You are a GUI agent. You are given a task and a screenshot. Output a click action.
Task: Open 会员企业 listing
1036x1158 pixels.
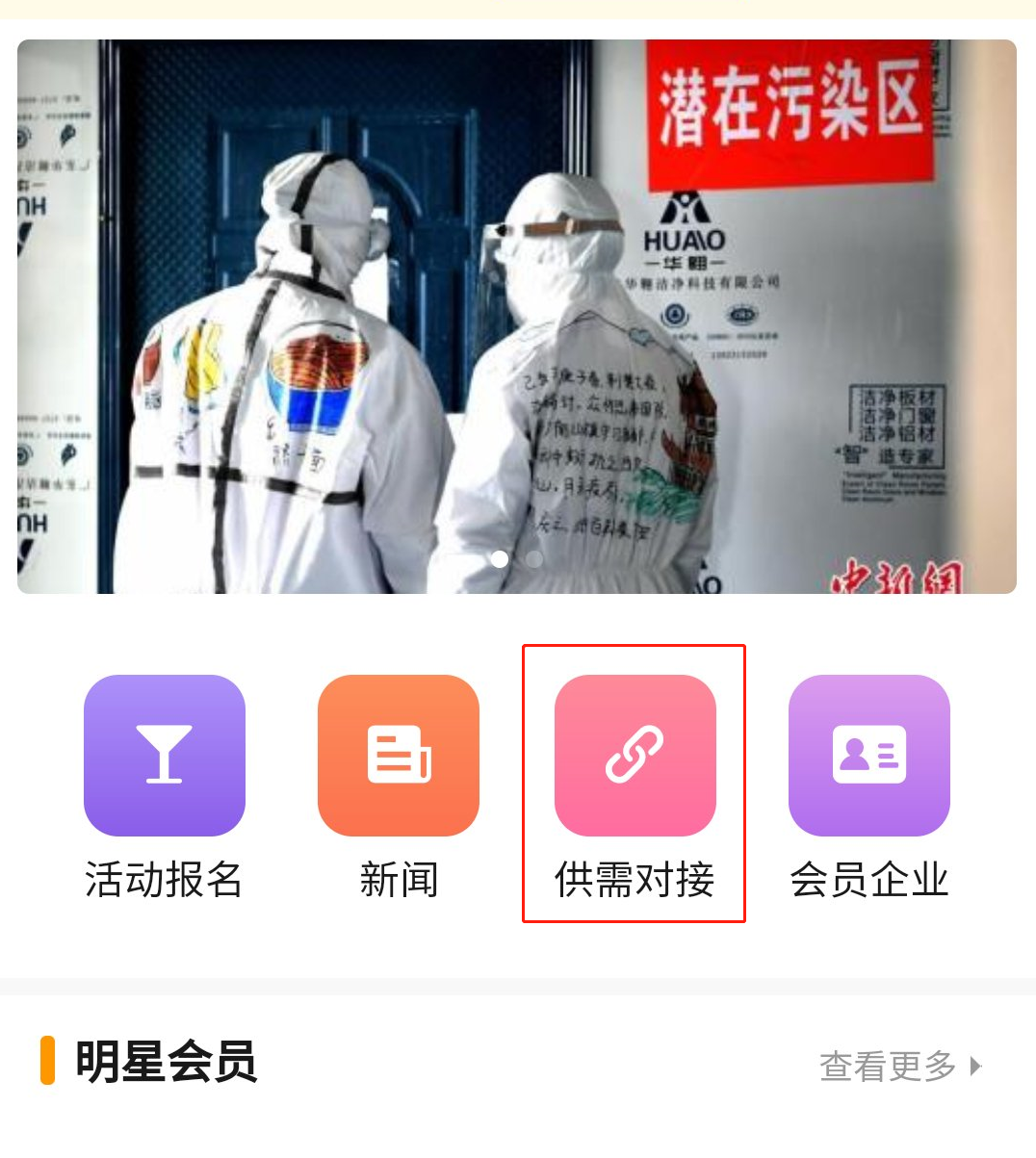tap(868, 756)
